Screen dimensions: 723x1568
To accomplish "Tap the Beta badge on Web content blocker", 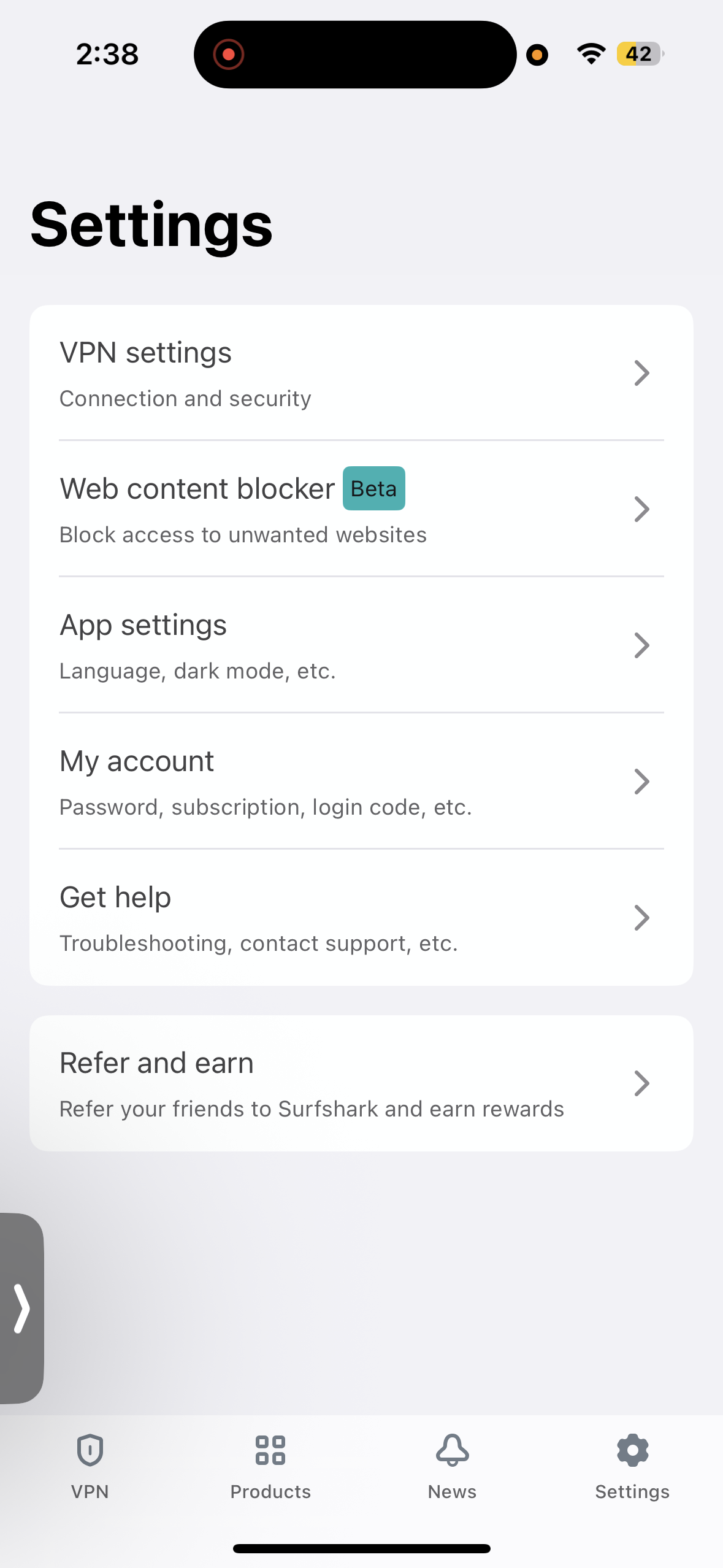I will coord(373,488).
